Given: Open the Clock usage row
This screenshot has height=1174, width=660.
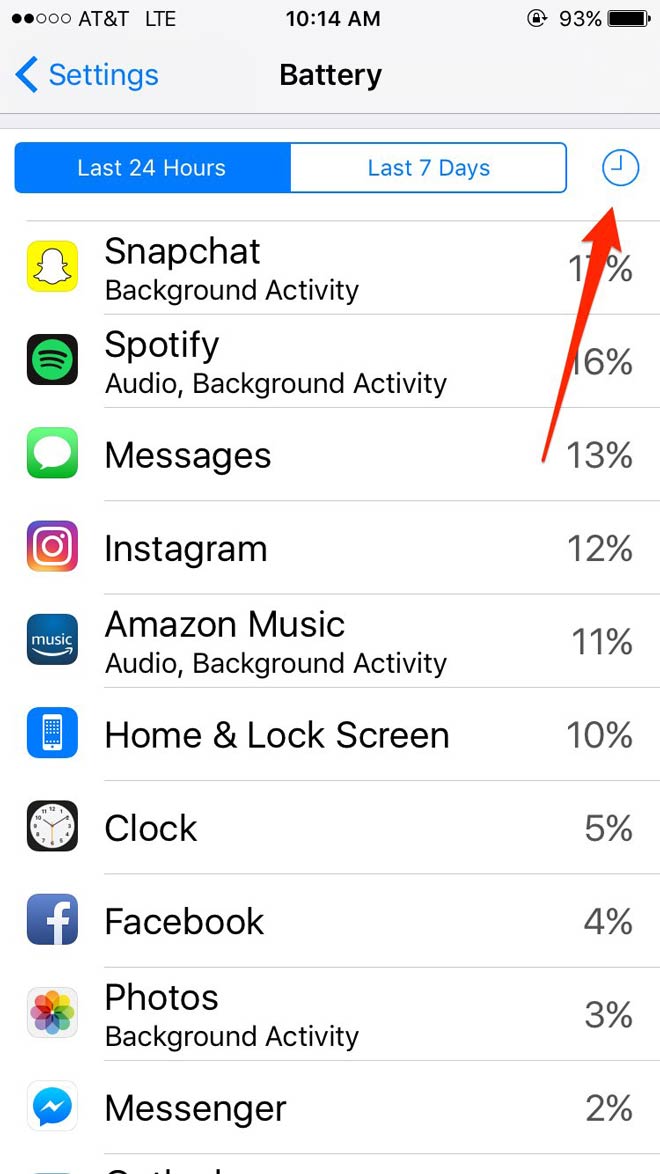Looking at the screenshot, I should point(330,828).
